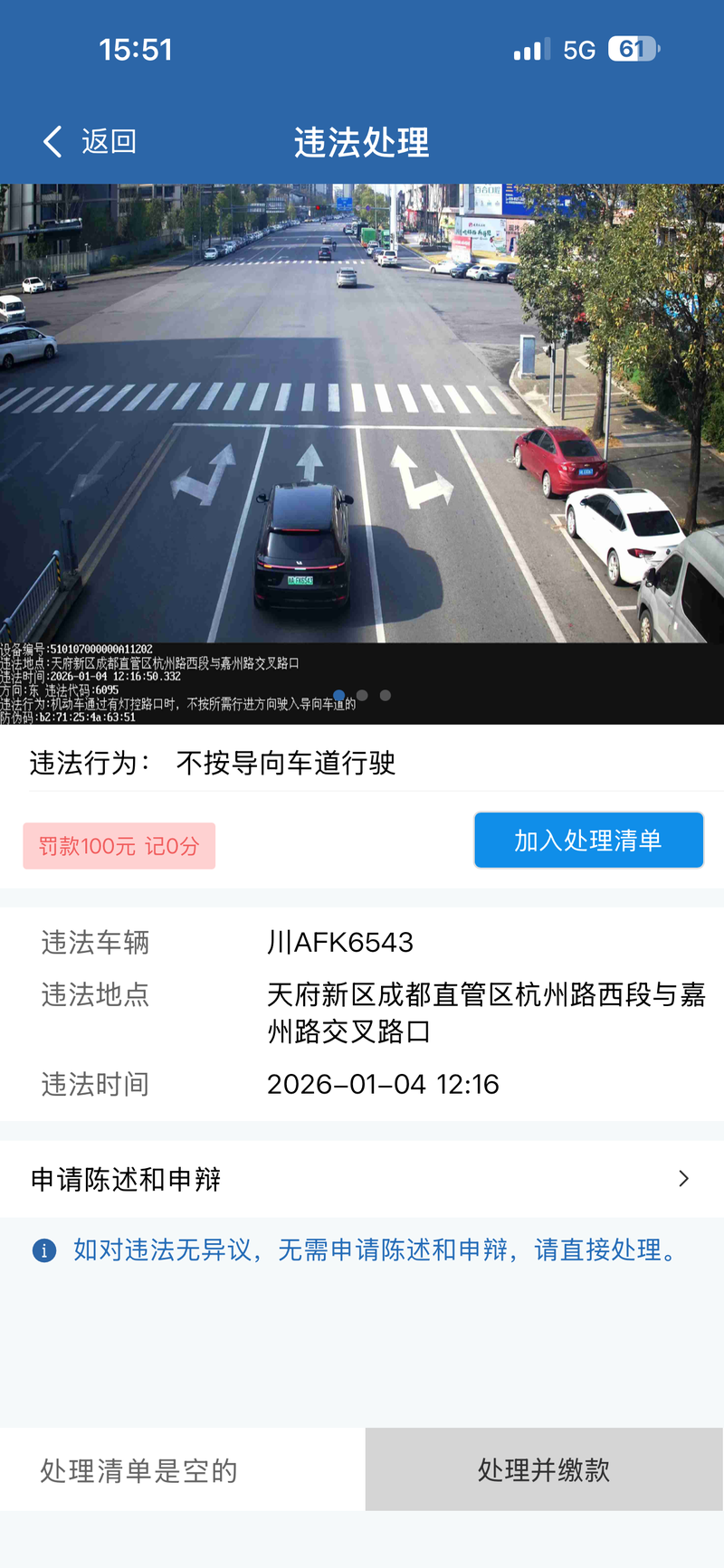Open 申请陈述和申辩 row
The image size is (724, 1568).
point(362,1179)
